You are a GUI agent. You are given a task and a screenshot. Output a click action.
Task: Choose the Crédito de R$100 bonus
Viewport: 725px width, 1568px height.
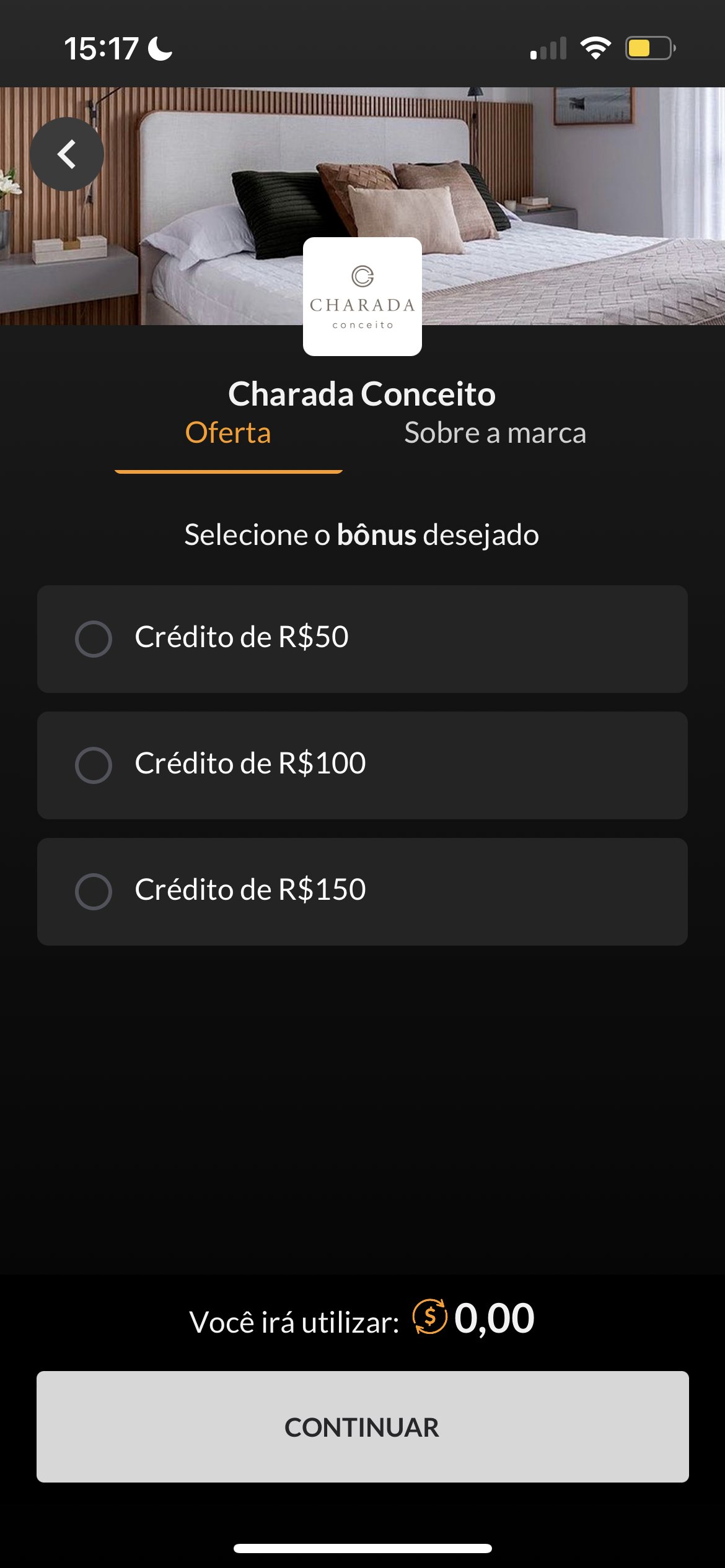(x=362, y=765)
